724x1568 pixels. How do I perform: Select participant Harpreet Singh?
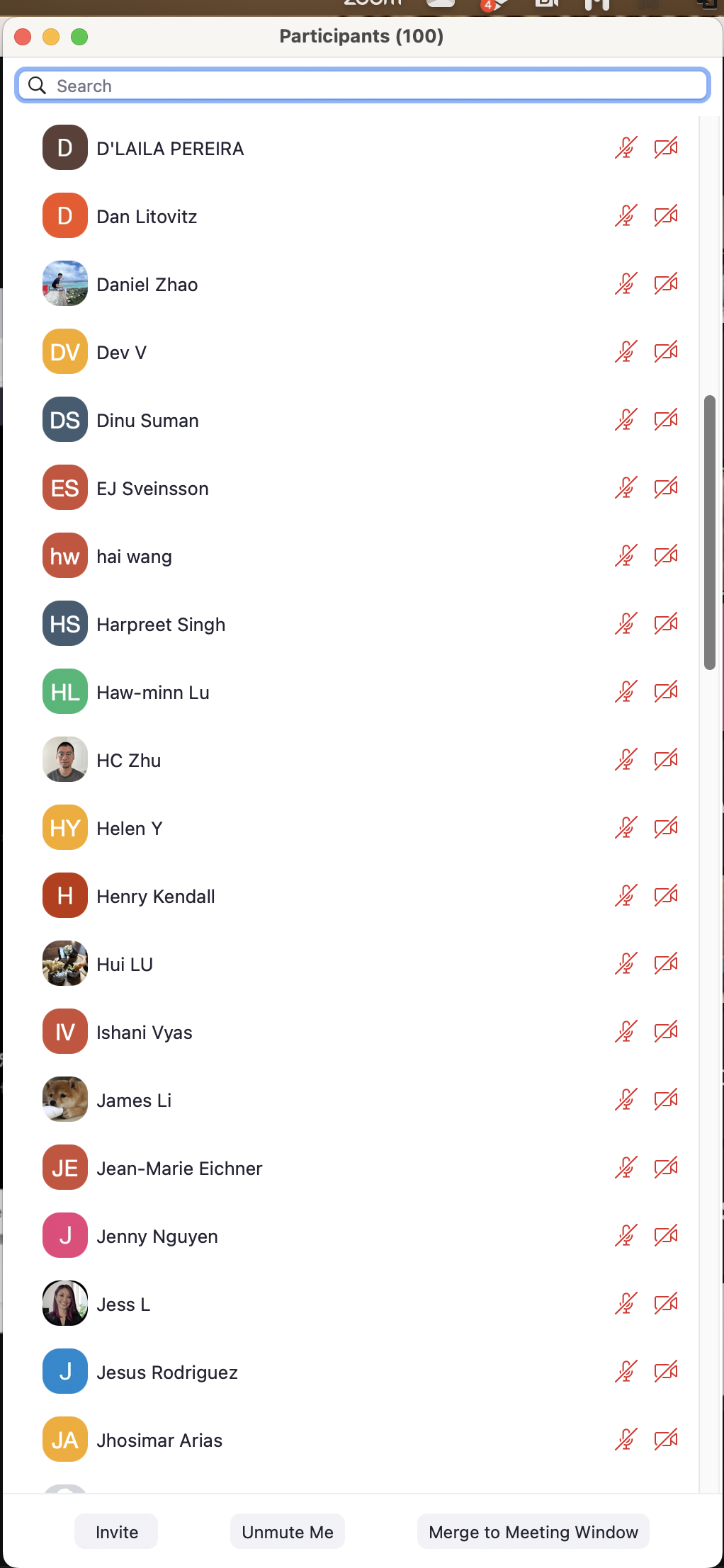pos(161,625)
